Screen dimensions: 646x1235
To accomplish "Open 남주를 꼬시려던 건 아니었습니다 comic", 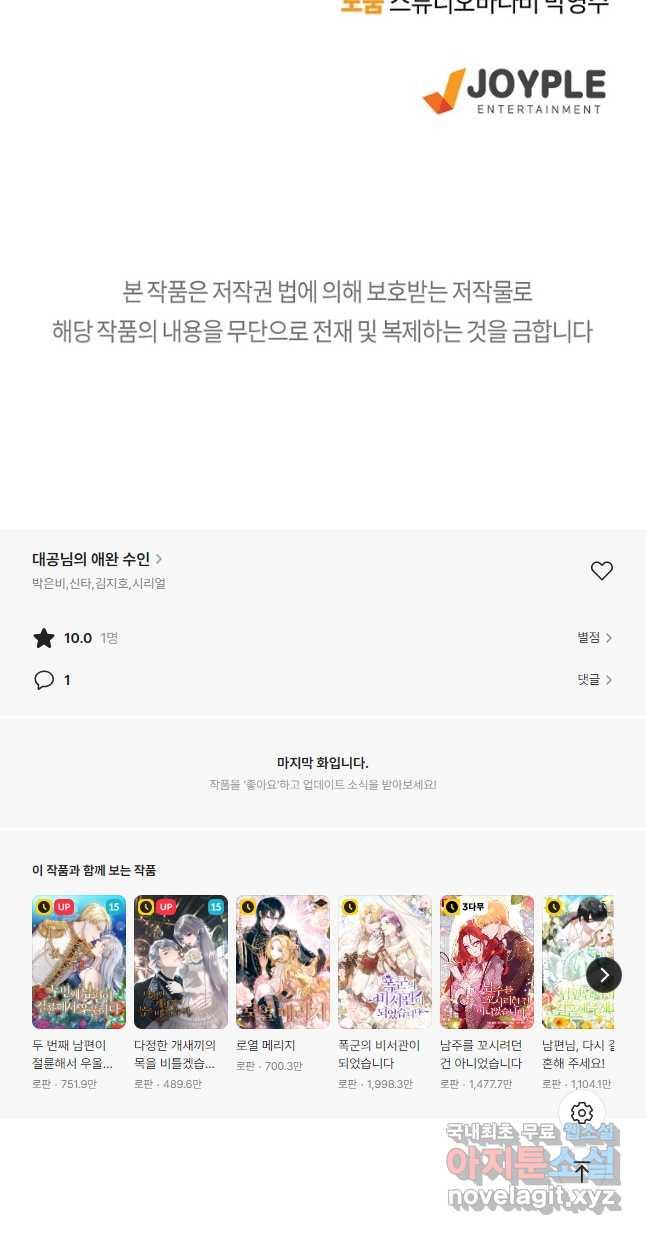I will pyautogui.click(x=487, y=962).
